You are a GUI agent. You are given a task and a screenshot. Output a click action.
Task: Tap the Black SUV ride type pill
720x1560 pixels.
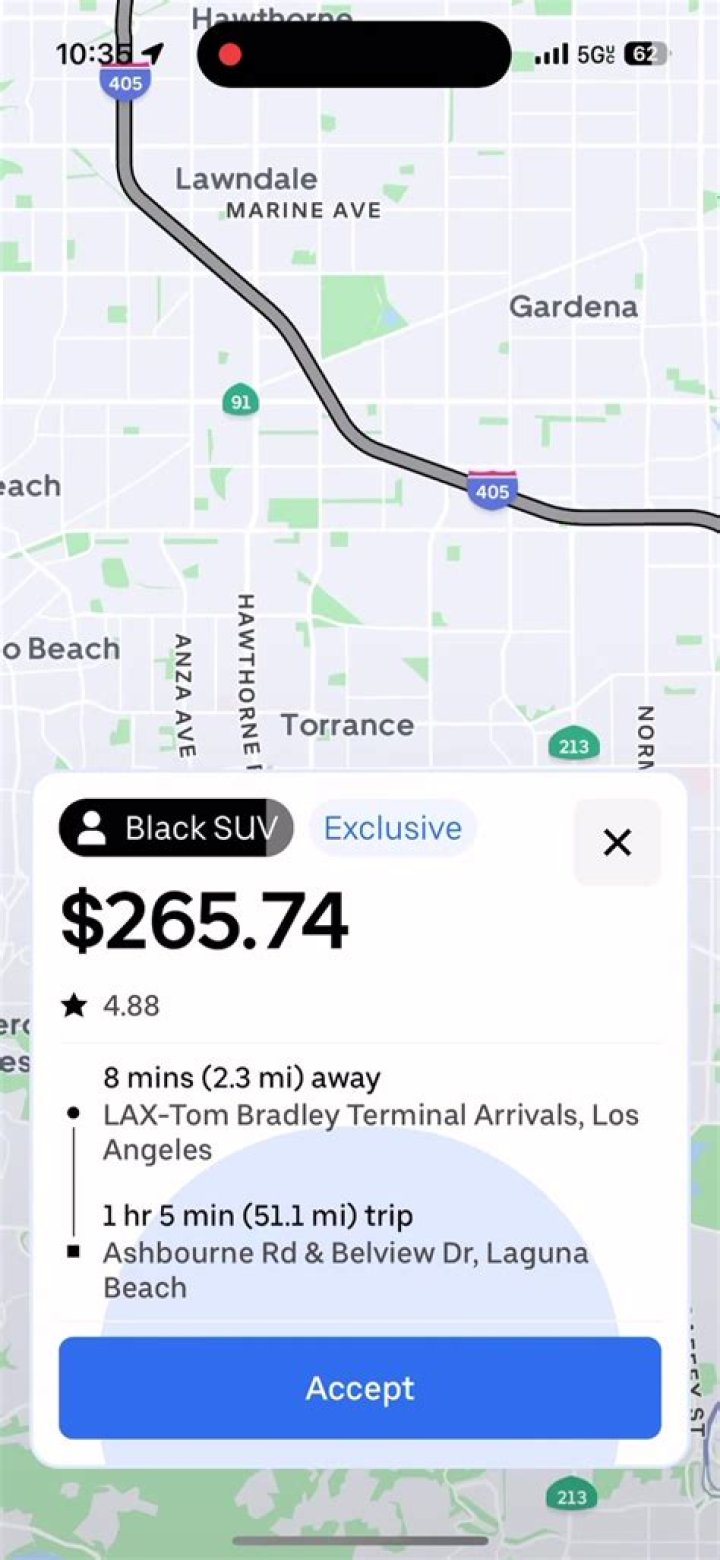tap(175, 827)
